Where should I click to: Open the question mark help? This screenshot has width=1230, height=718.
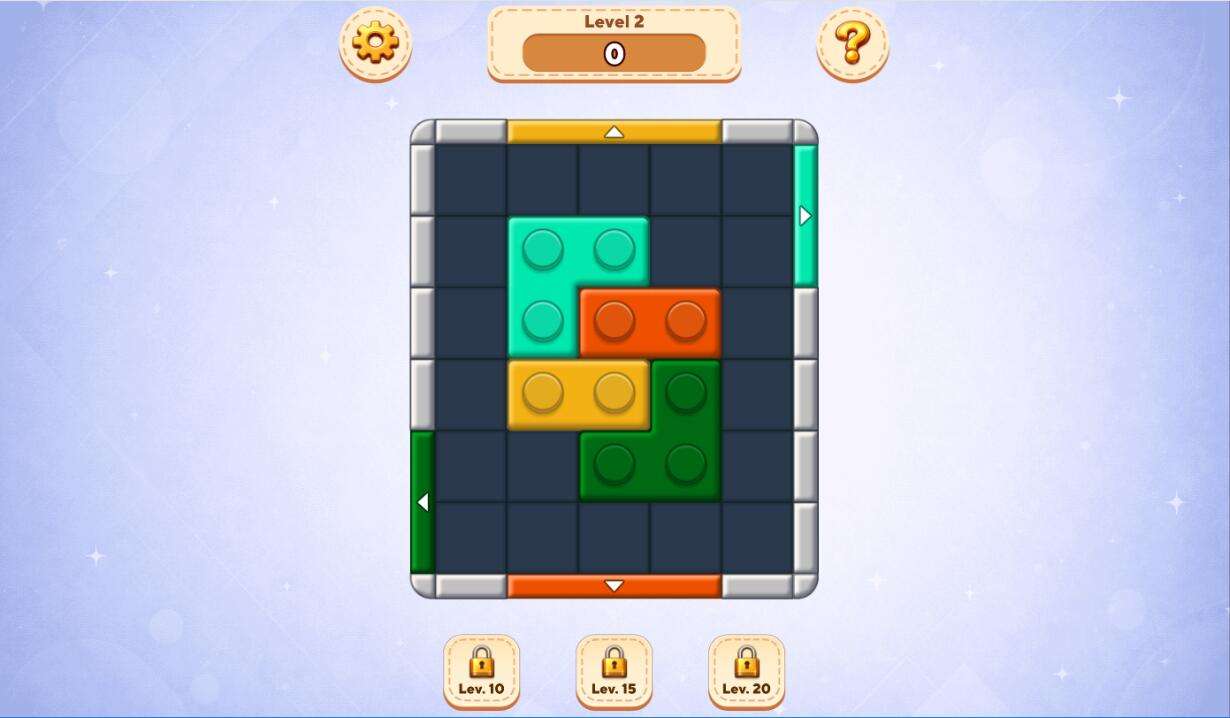coord(852,43)
